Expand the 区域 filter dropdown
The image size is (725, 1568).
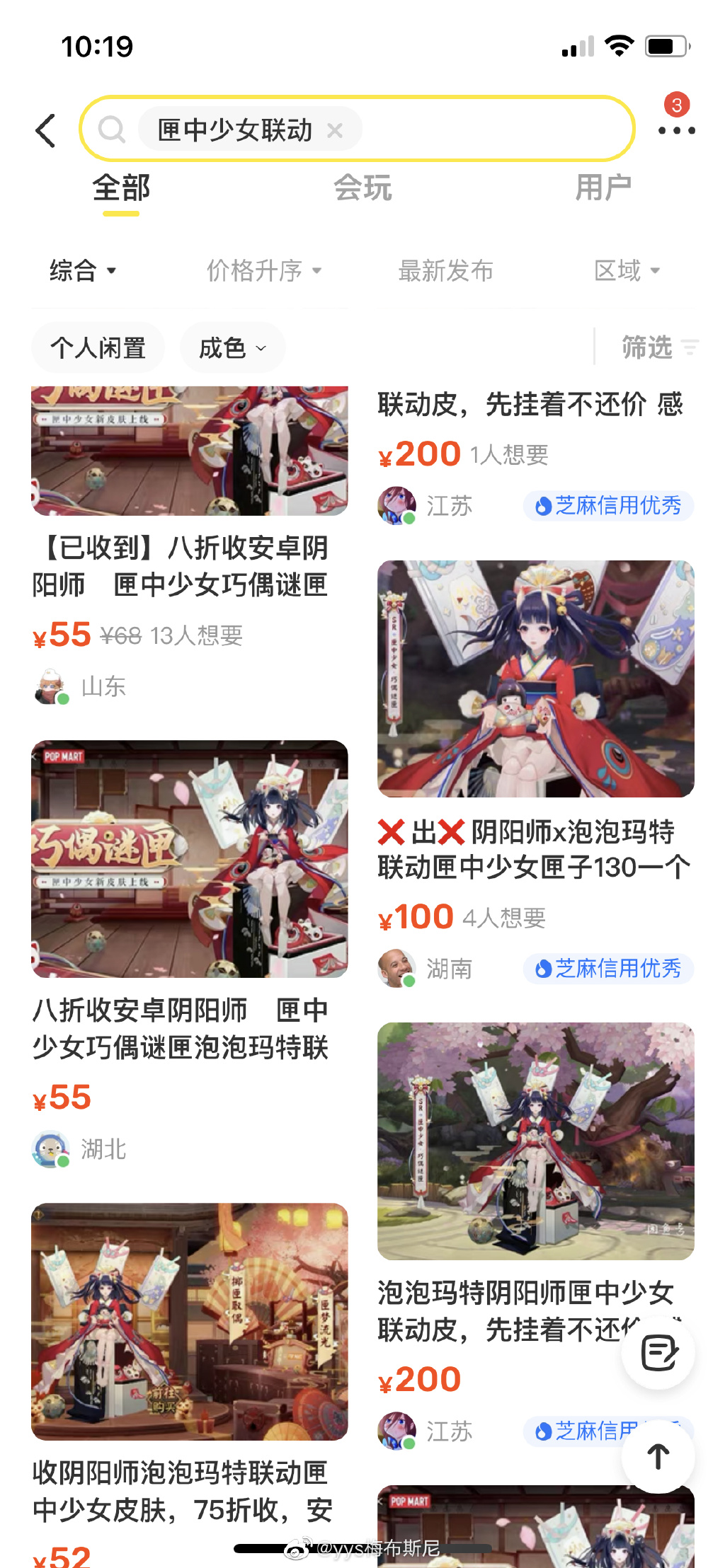pyautogui.click(x=627, y=270)
